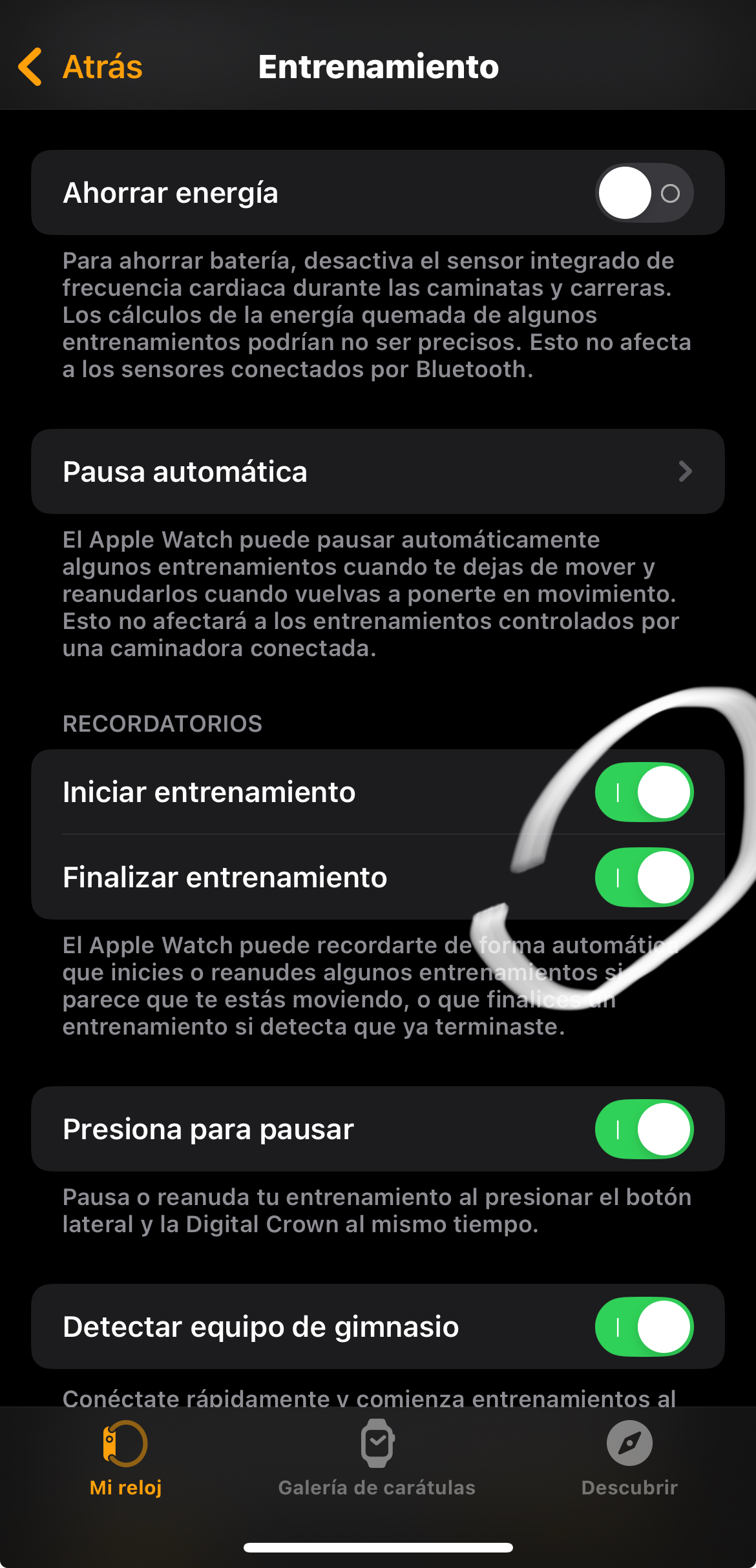The height and width of the screenshot is (1568, 756).
Task: Enable the Ahorrar energía switch
Action: point(644,193)
